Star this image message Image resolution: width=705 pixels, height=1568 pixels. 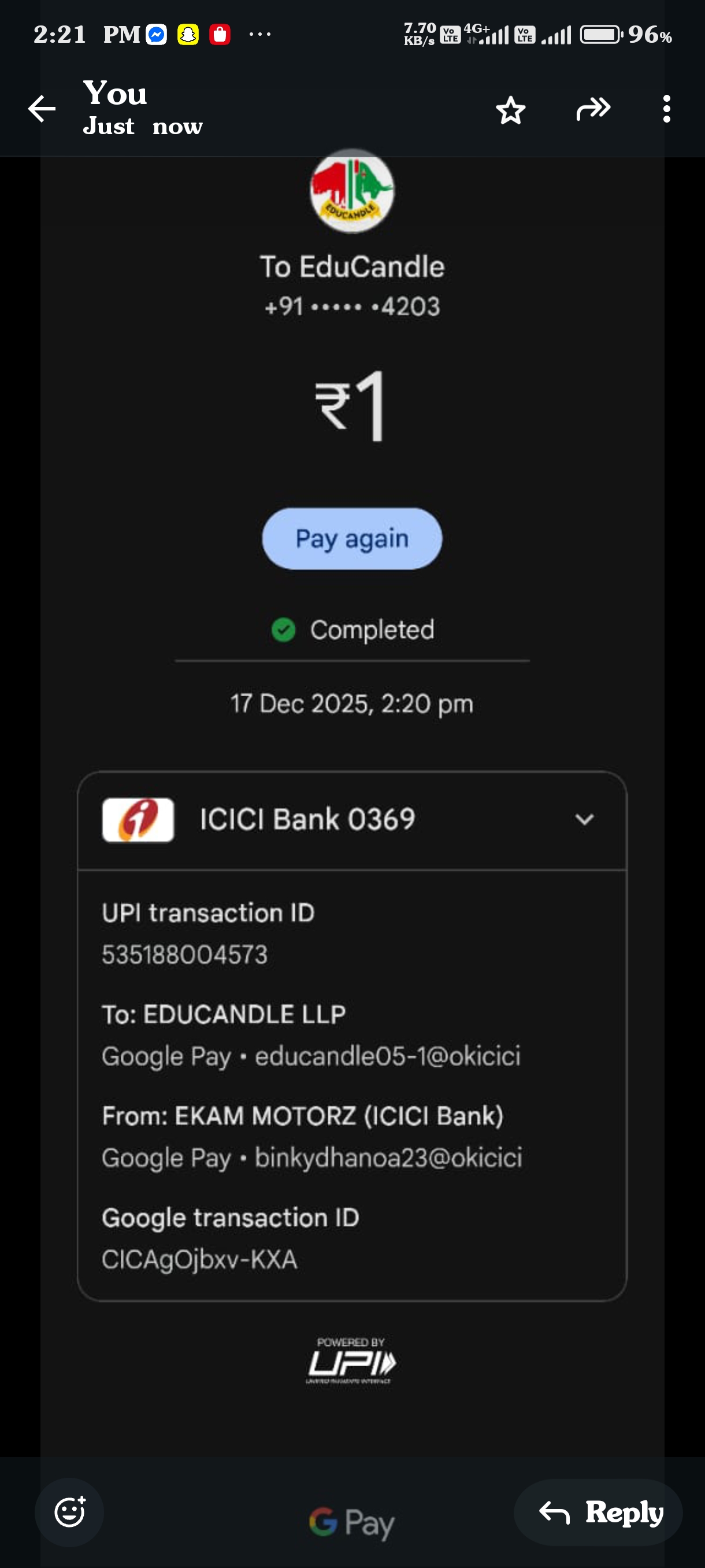point(510,110)
